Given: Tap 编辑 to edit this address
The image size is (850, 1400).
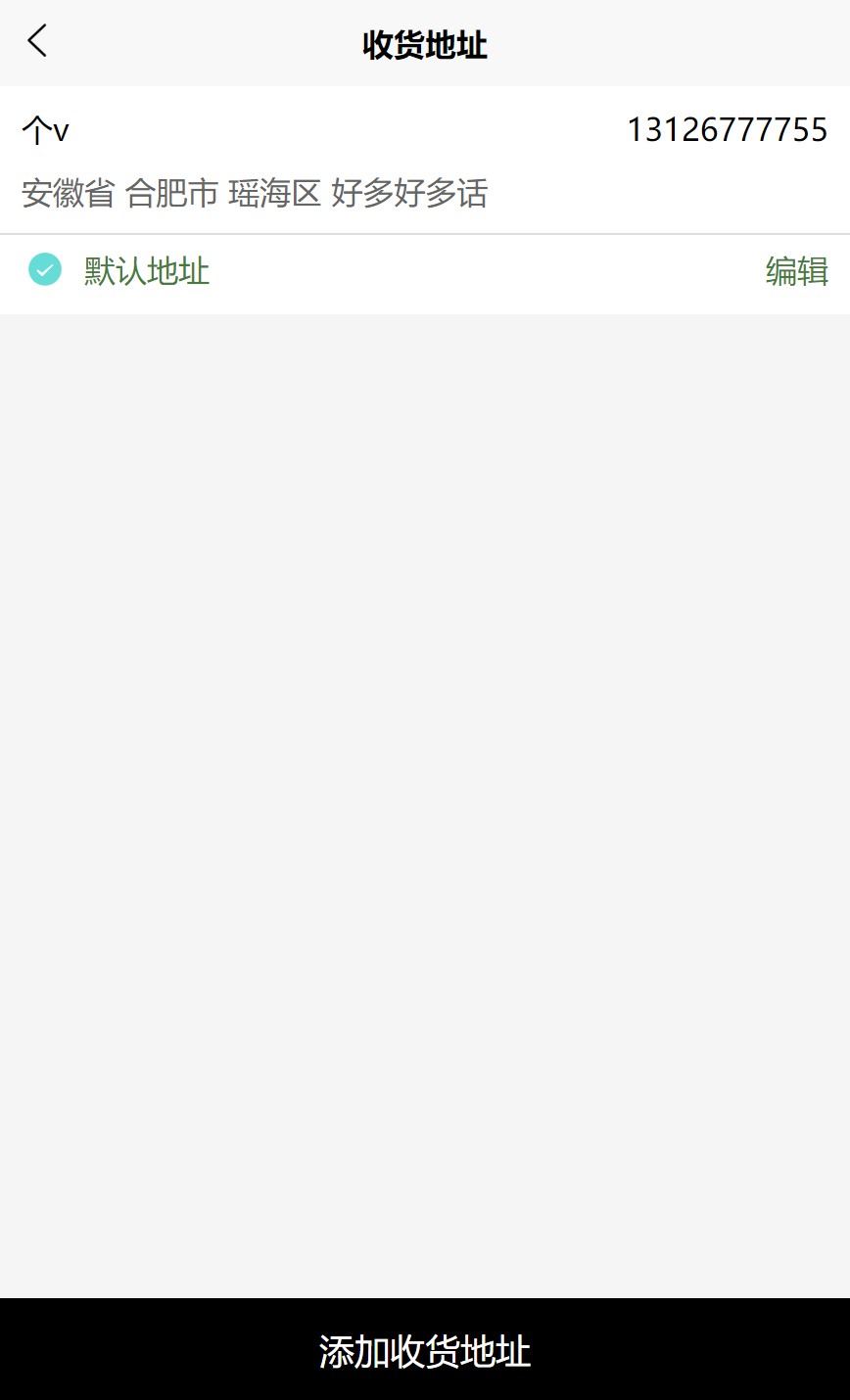Looking at the screenshot, I should coord(796,271).
